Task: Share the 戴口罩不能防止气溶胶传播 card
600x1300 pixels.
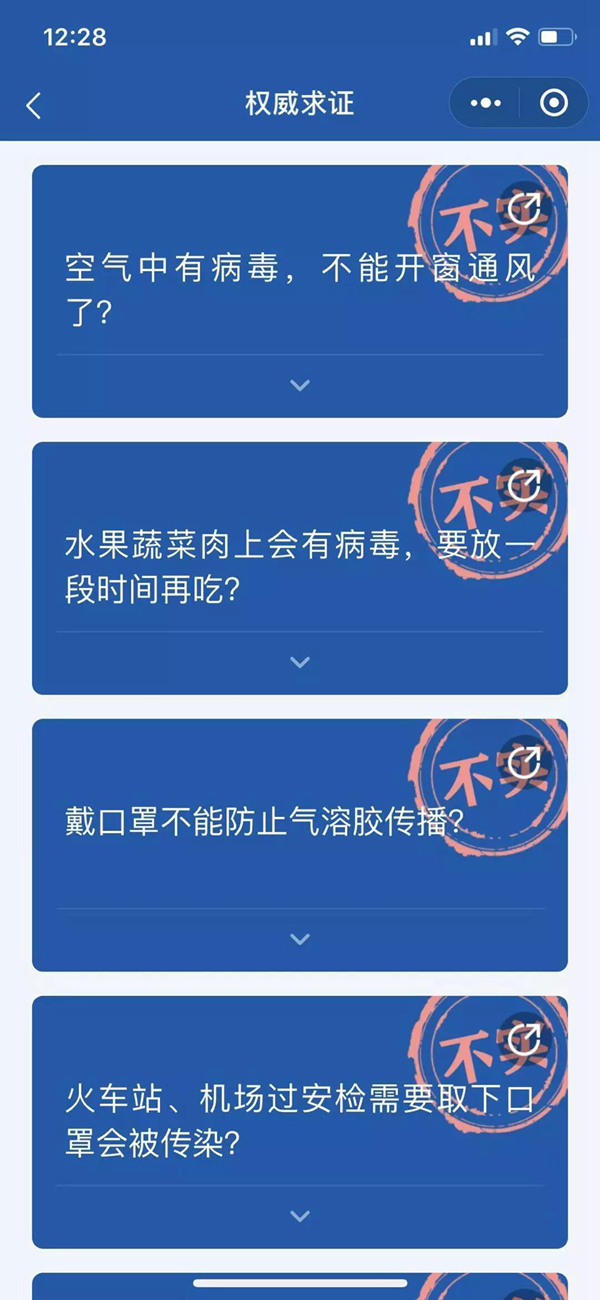Action: point(524,762)
